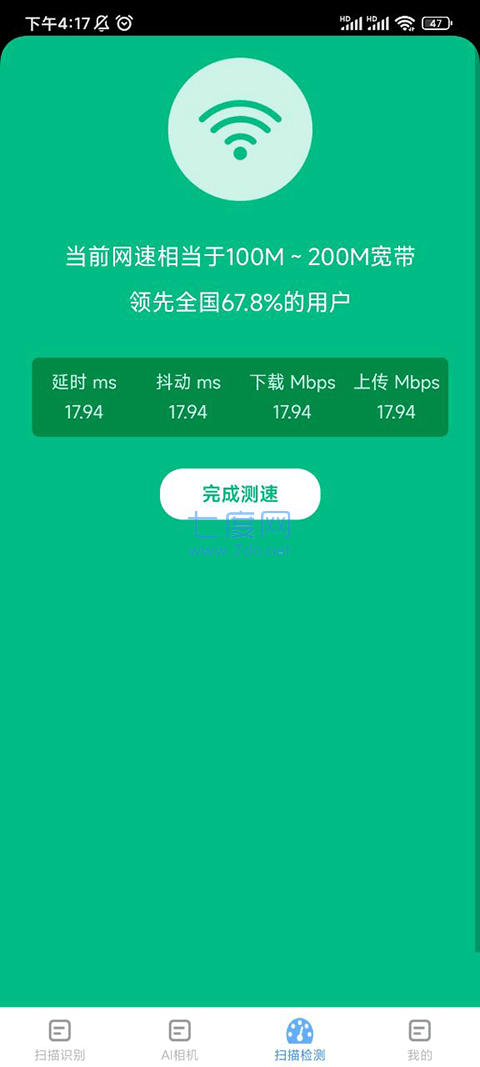Select the 扫描检测 tab

300,1040
